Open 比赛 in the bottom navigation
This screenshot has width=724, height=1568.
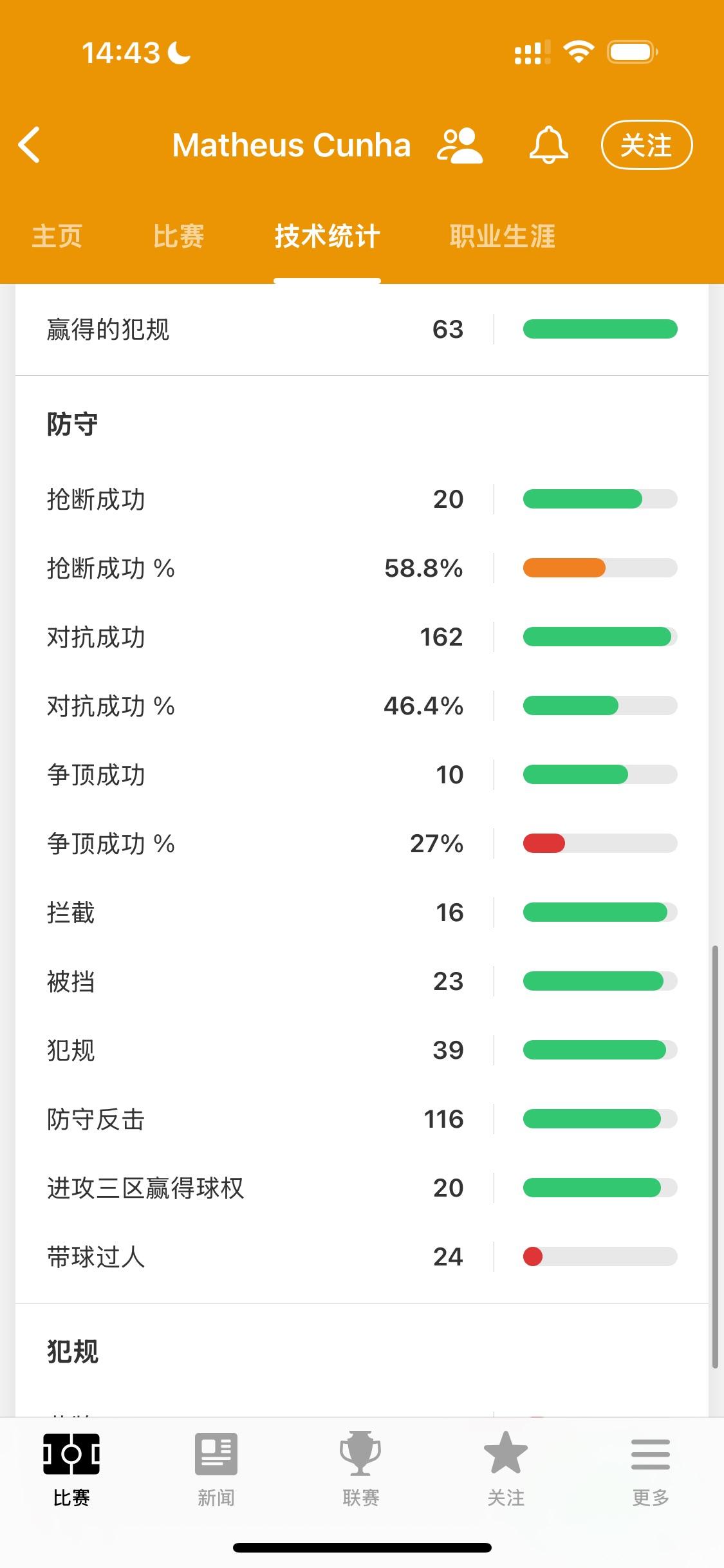(71, 1471)
